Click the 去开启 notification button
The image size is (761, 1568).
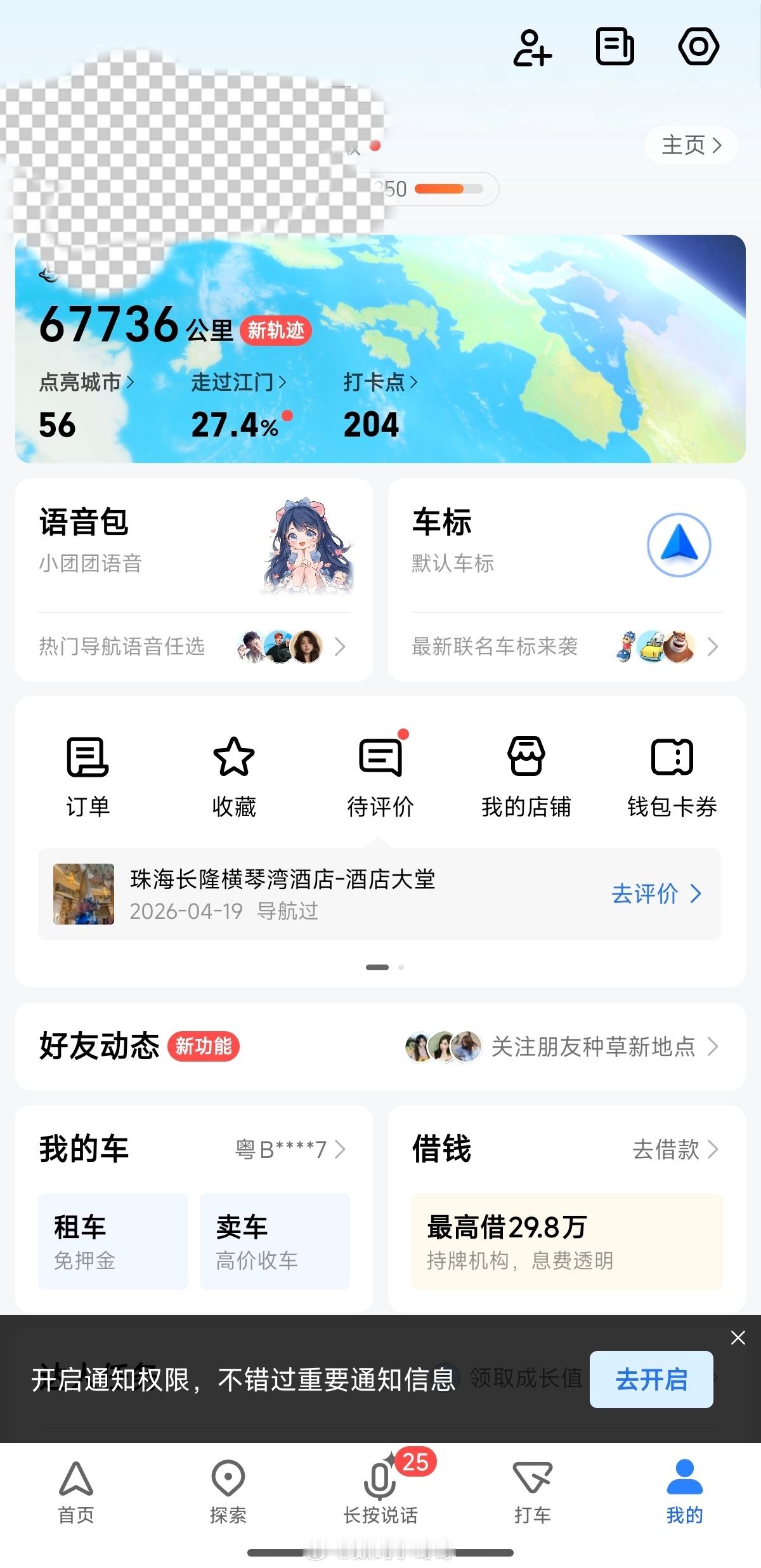tap(651, 1380)
